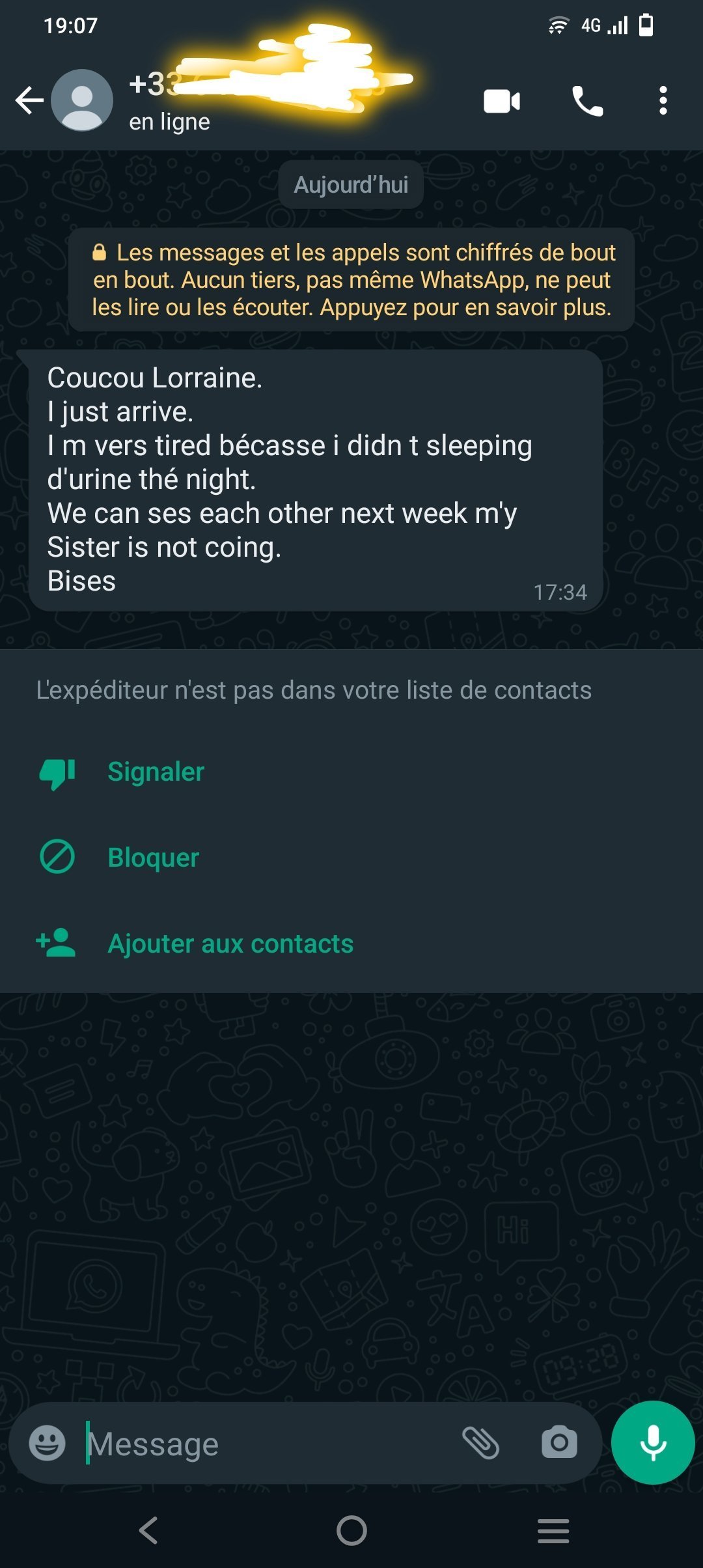Tap the end-to-end encryption notice
The height and width of the screenshot is (1568, 703).
coord(351,280)
